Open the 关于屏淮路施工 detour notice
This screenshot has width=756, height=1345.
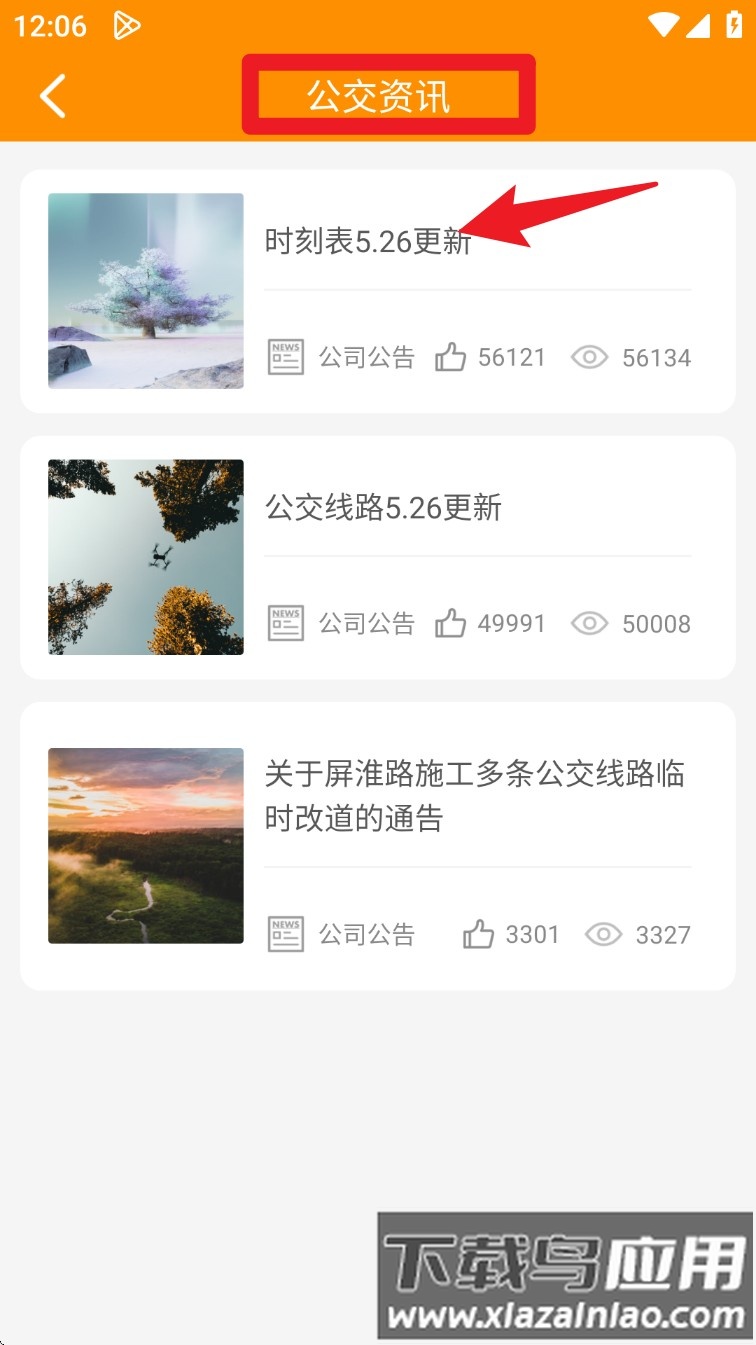[474, 796]
